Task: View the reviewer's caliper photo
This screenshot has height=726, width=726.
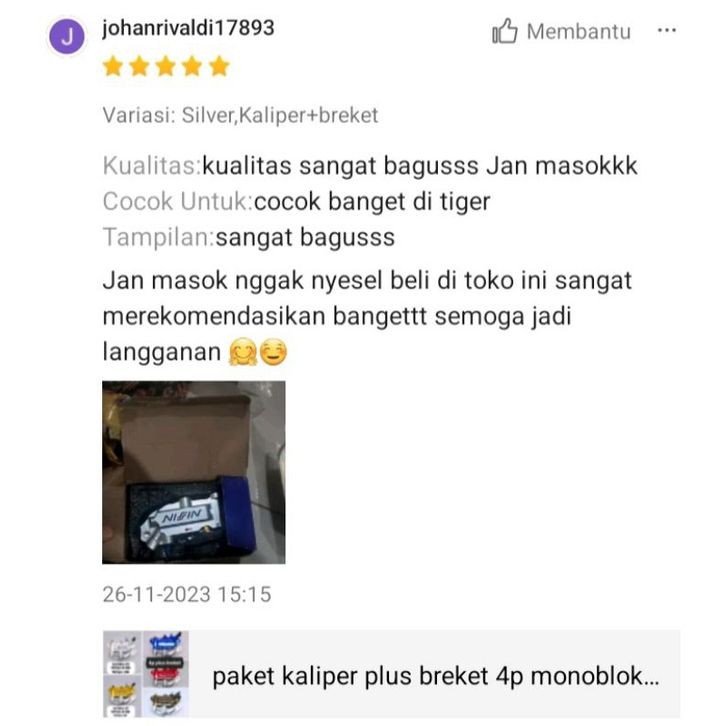Action: 193,472
